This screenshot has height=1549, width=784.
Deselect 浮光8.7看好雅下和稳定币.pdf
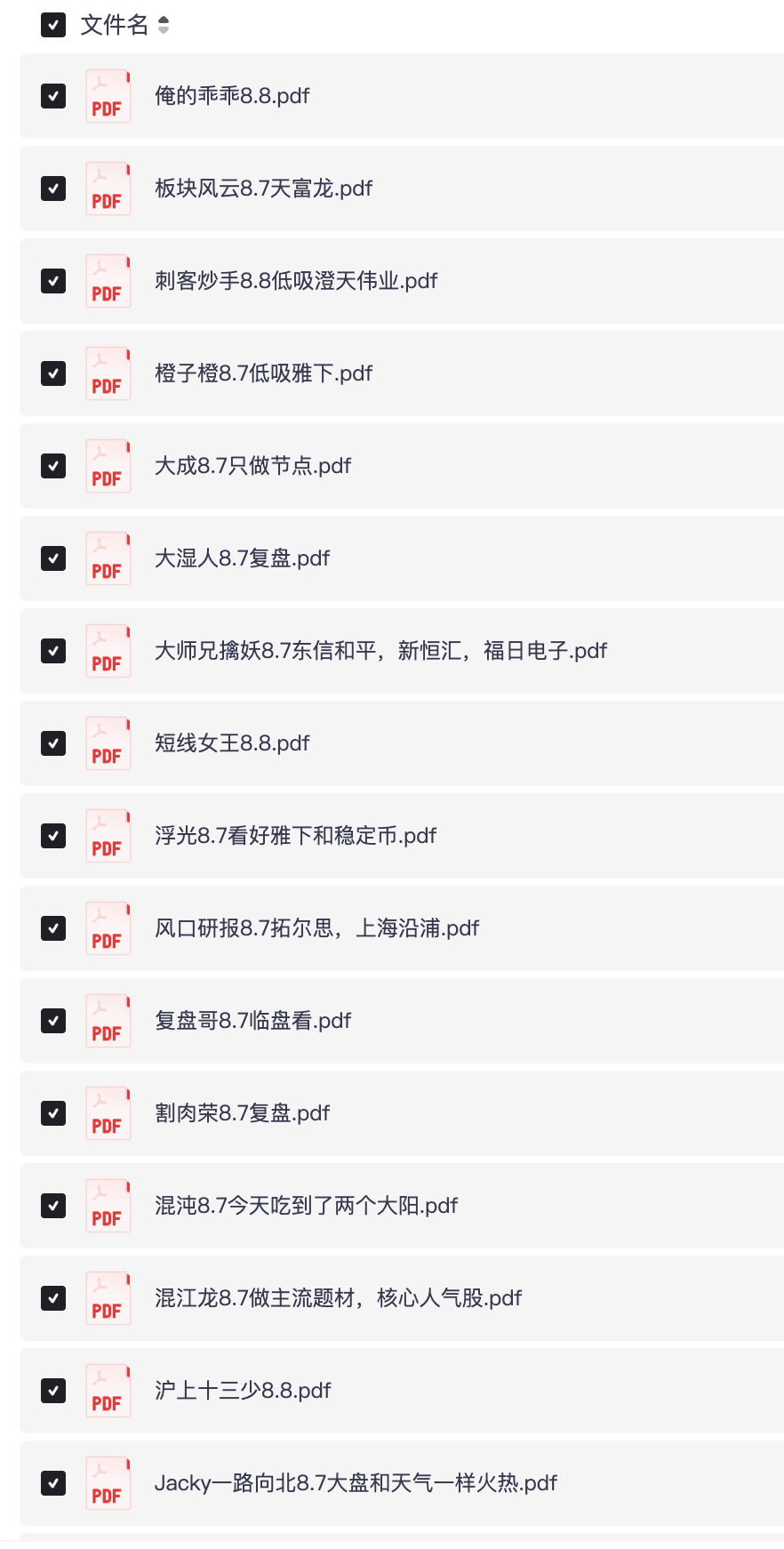coord(53,836)
